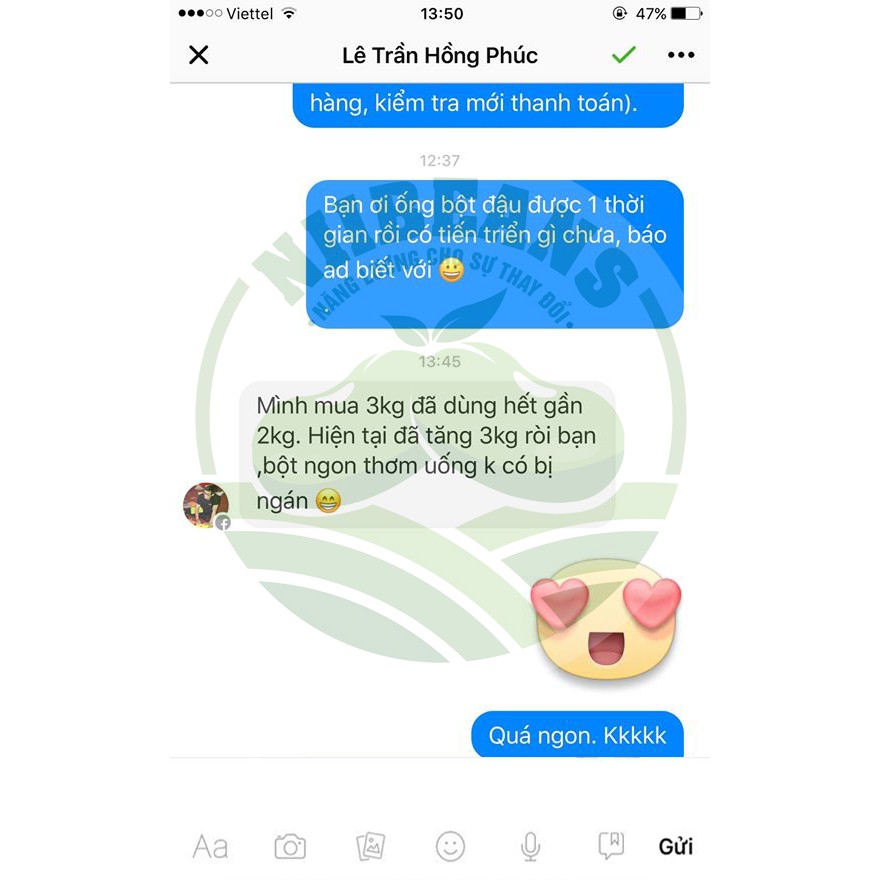Mark conversation done with green checkmark

click(624, 55)
